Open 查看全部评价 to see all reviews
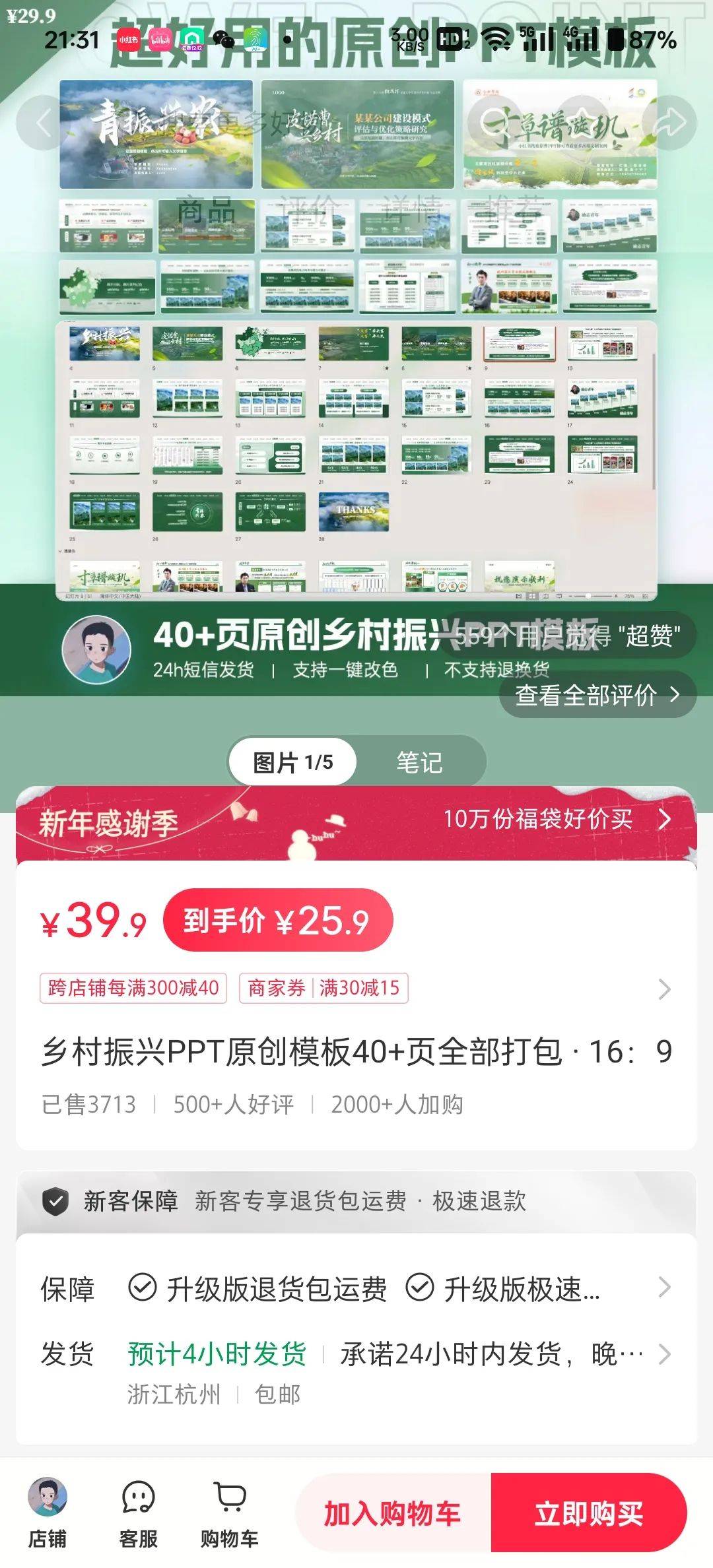The width and height of the screenshot is (713, 1568). (597, 695)
